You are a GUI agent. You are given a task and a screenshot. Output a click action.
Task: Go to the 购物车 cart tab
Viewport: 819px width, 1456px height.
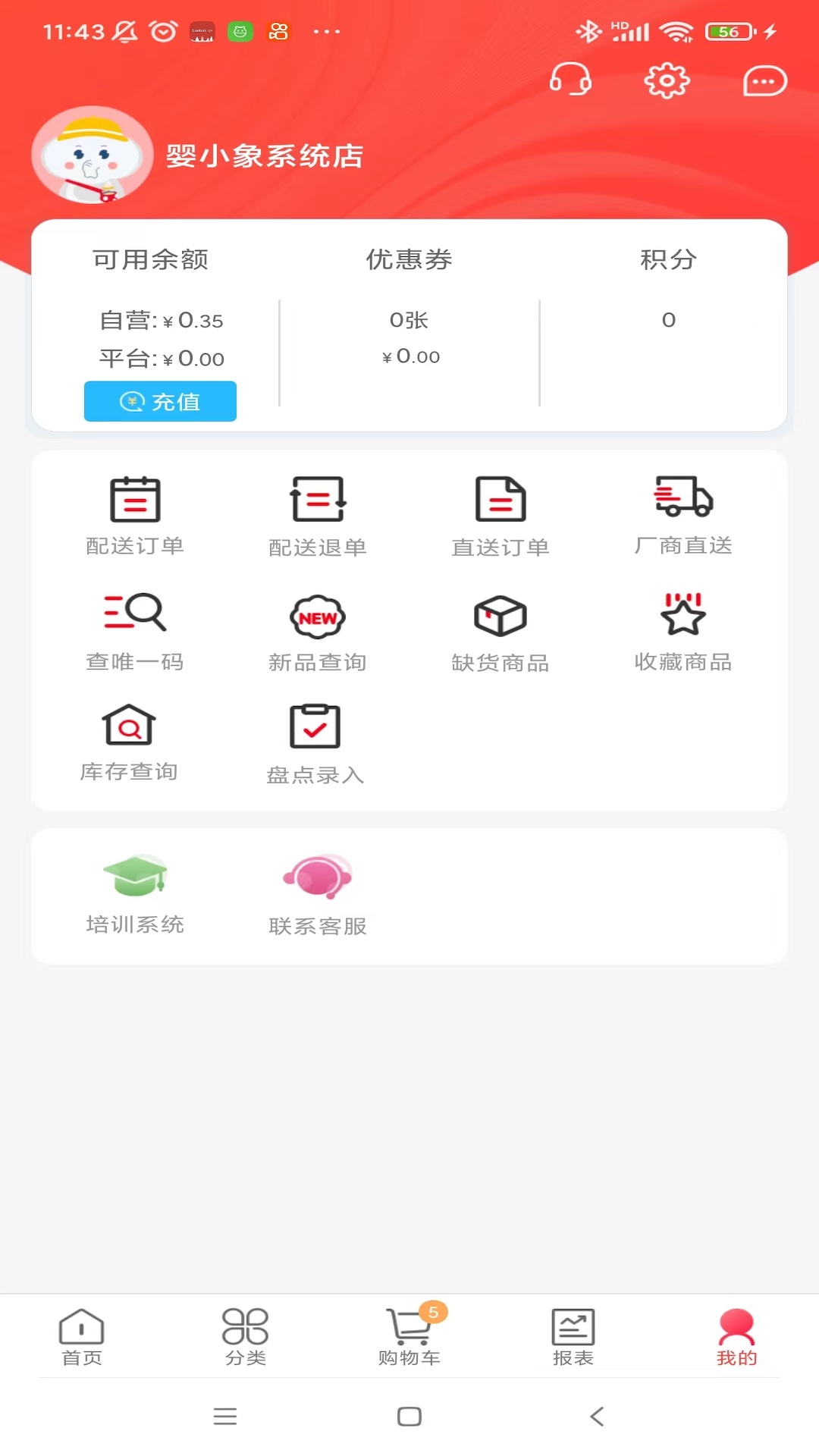point(409,1338)
